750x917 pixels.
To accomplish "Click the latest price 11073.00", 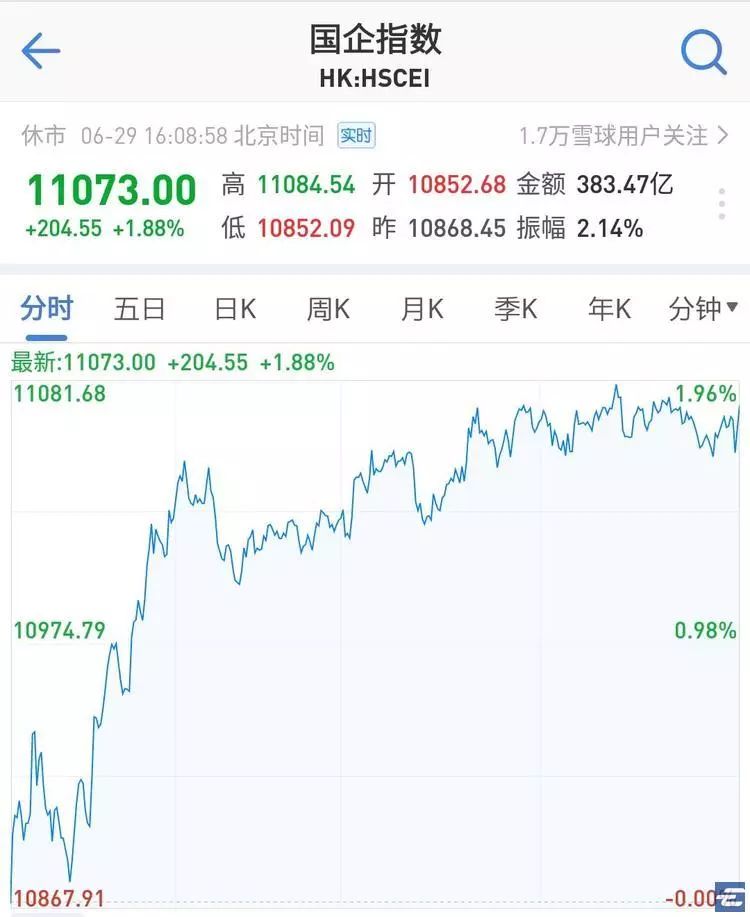I will coord(104,190).
